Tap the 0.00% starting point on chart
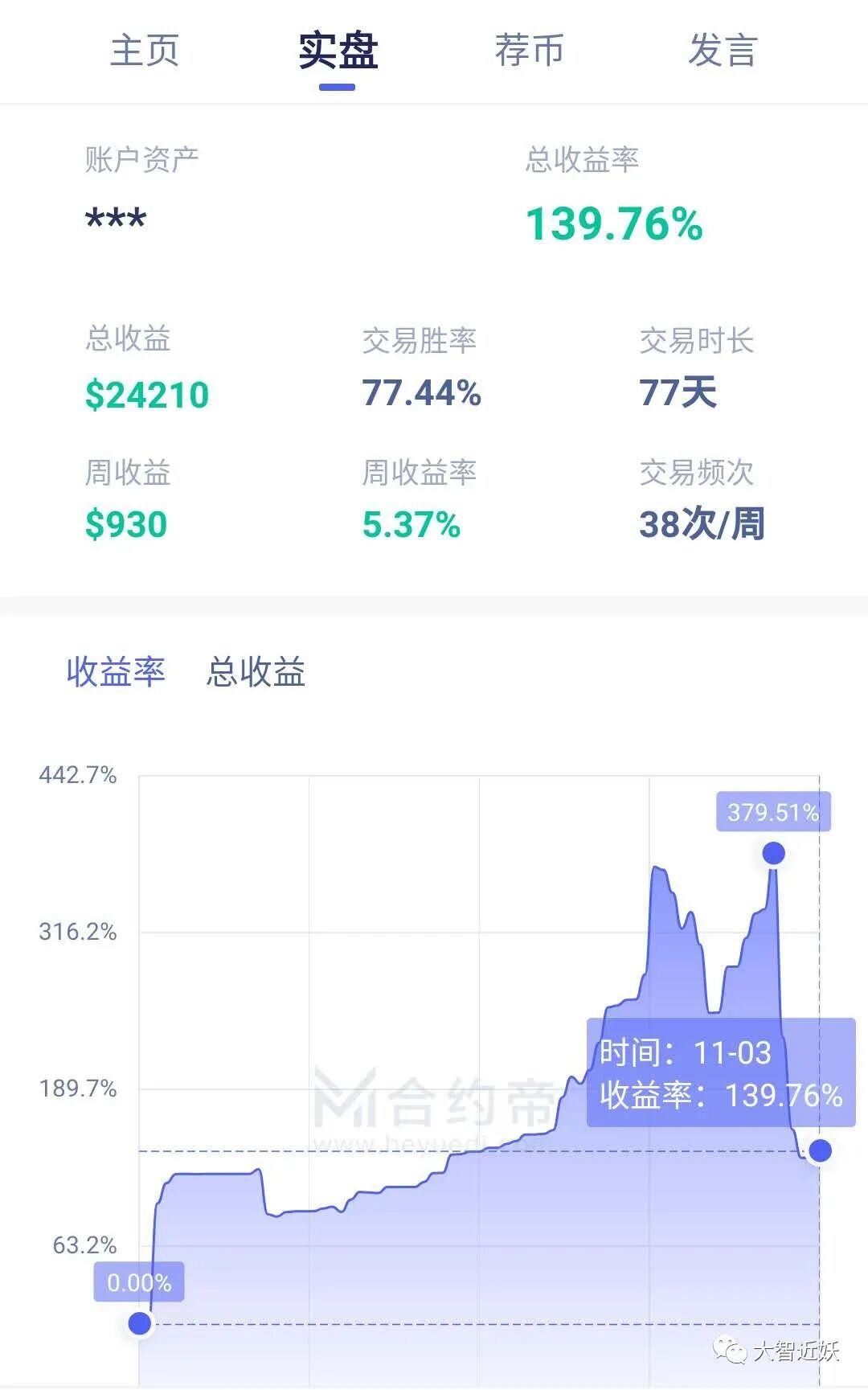 point(140,1323)
